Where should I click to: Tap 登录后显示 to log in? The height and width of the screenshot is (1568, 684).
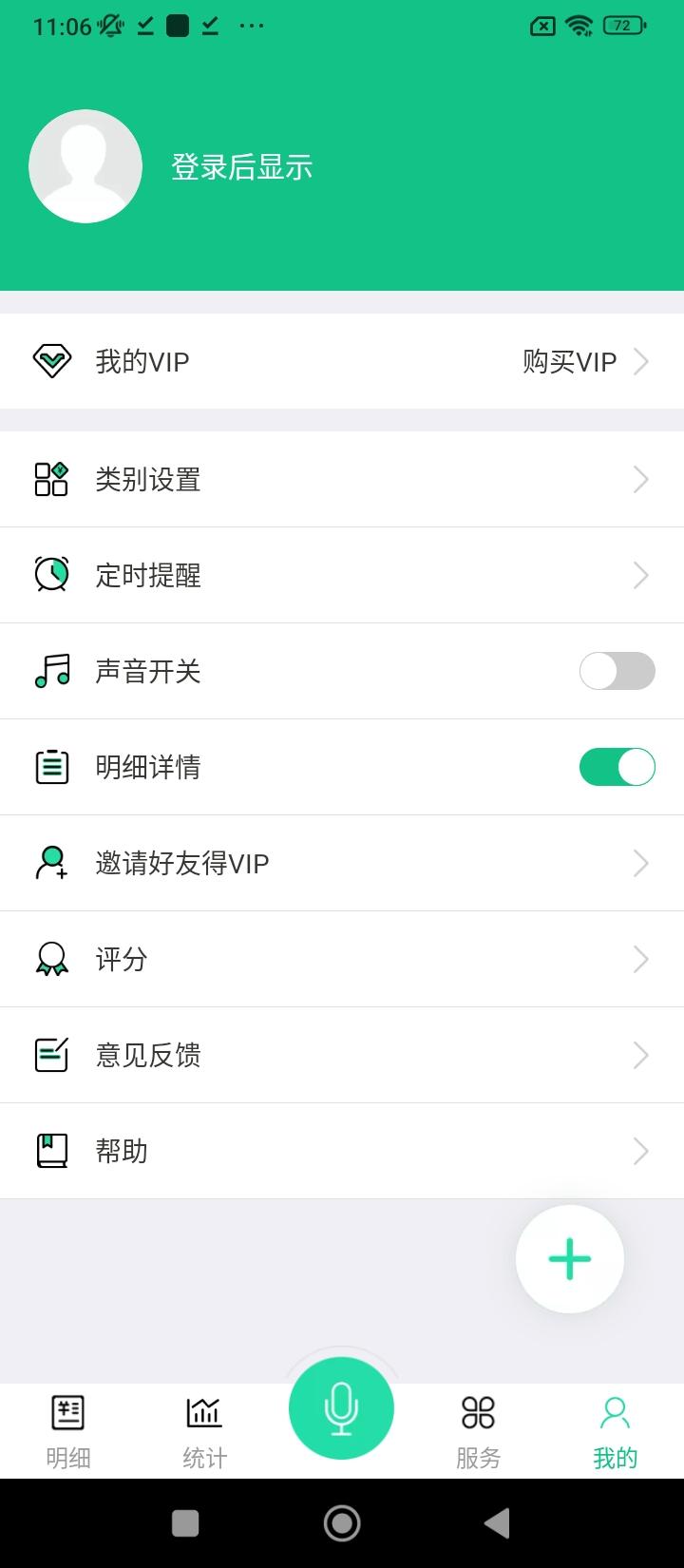click(x=240, y=165)
